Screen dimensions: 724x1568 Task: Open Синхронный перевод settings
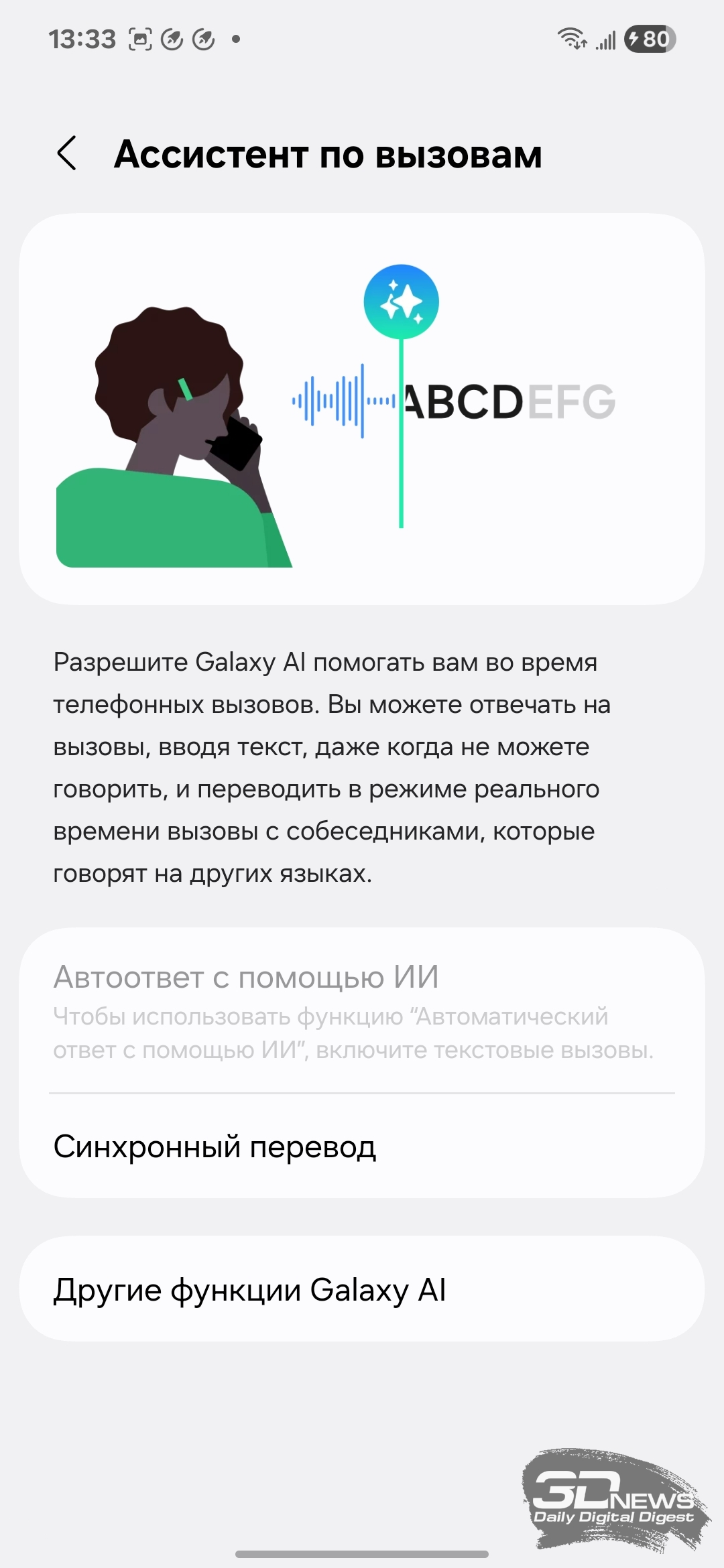pos(362,1147)
